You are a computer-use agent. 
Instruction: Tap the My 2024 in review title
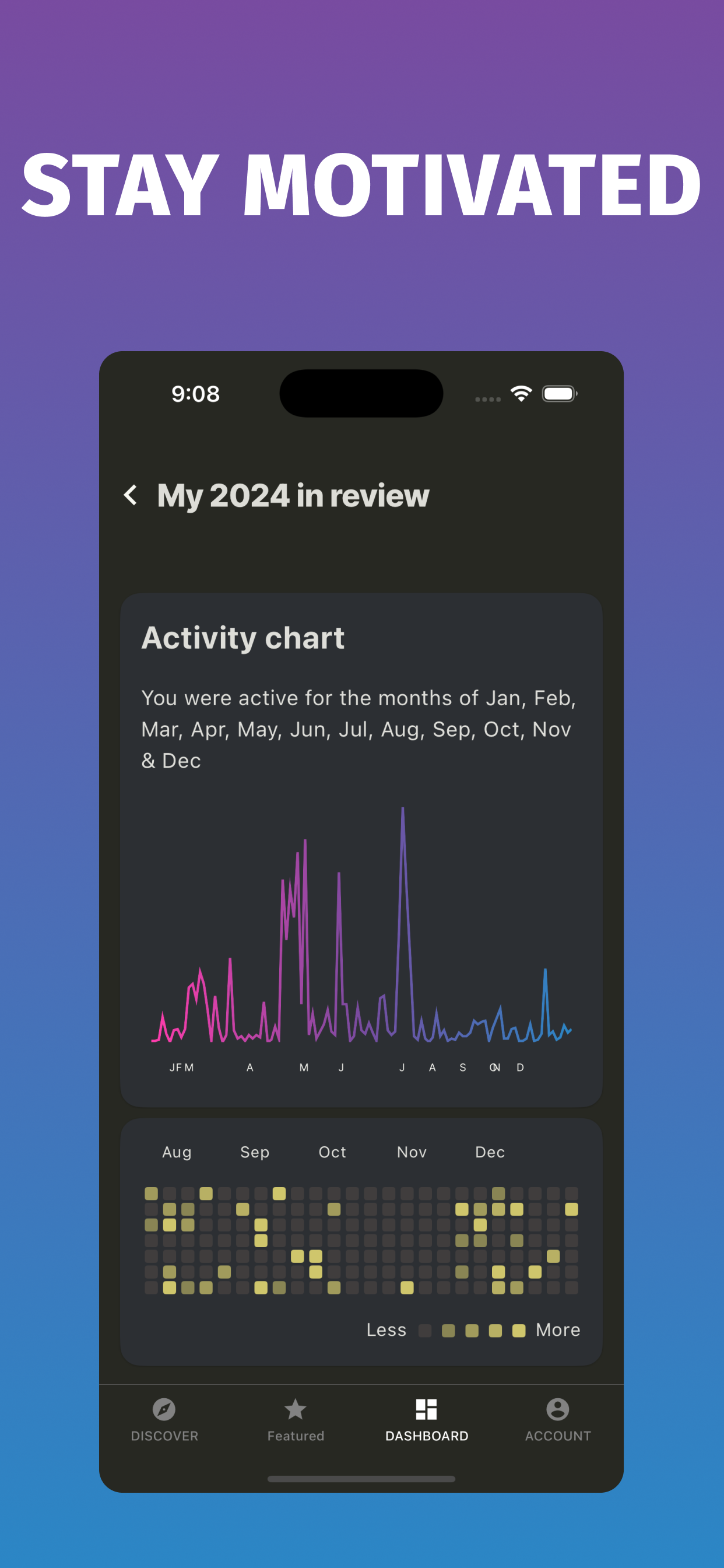click(x=293, y=495)
